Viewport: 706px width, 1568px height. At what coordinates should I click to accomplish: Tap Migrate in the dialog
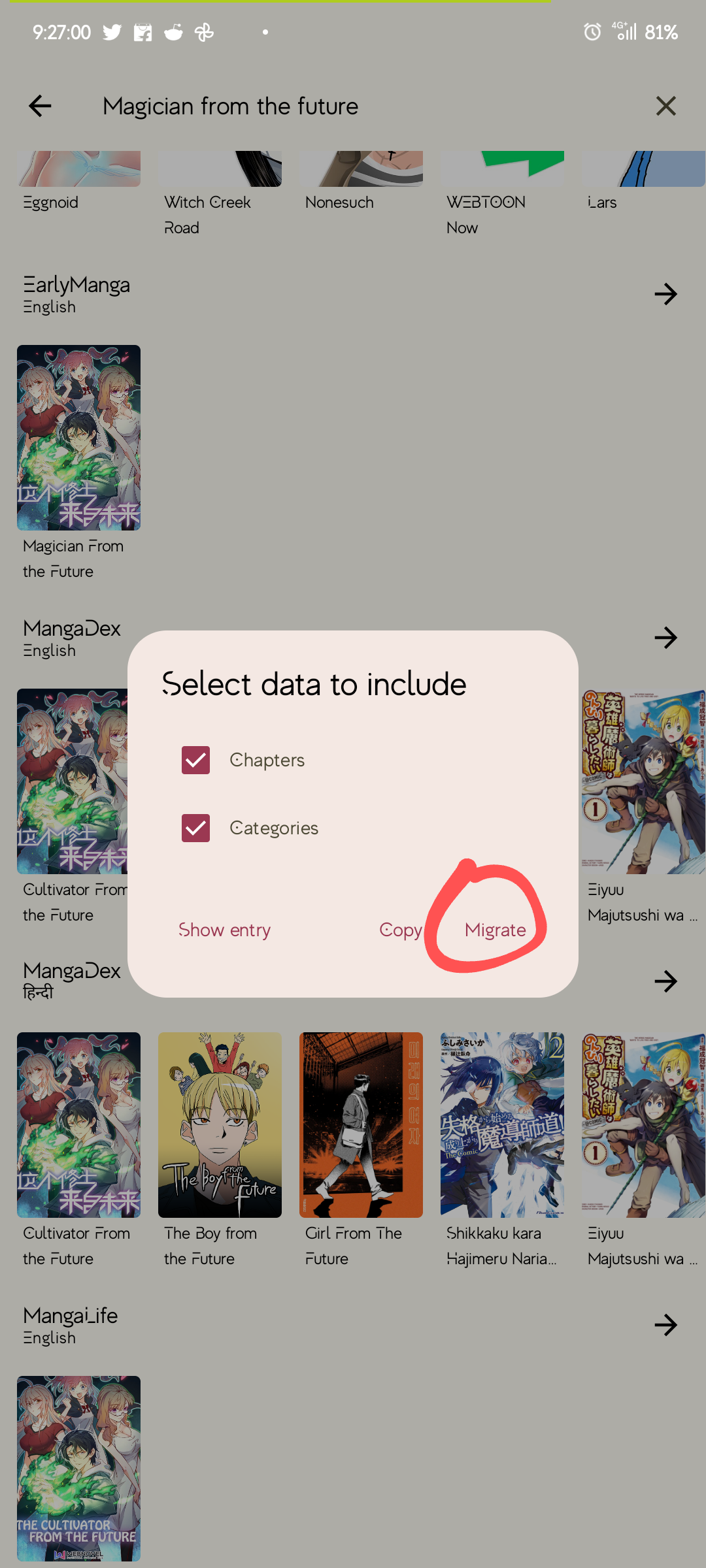(x=495, y=930)
